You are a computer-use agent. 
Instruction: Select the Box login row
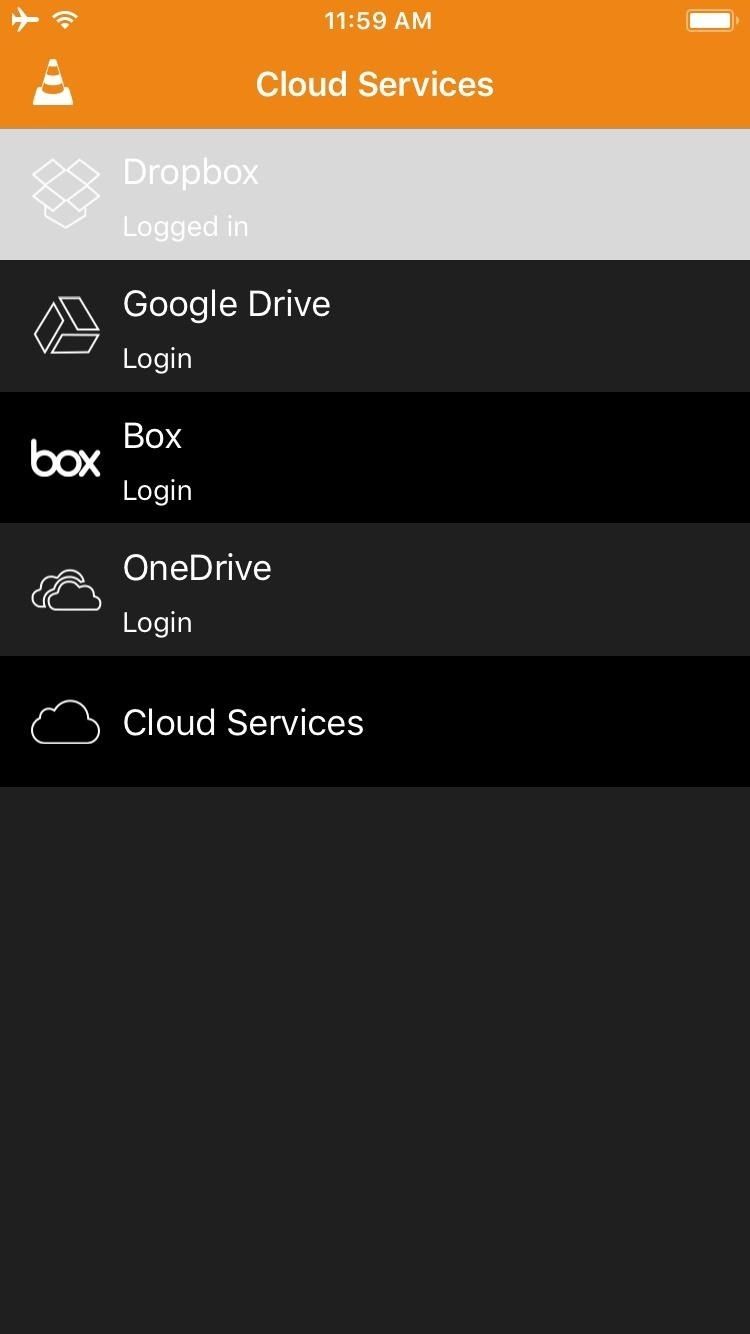click(x=375, y=459)
